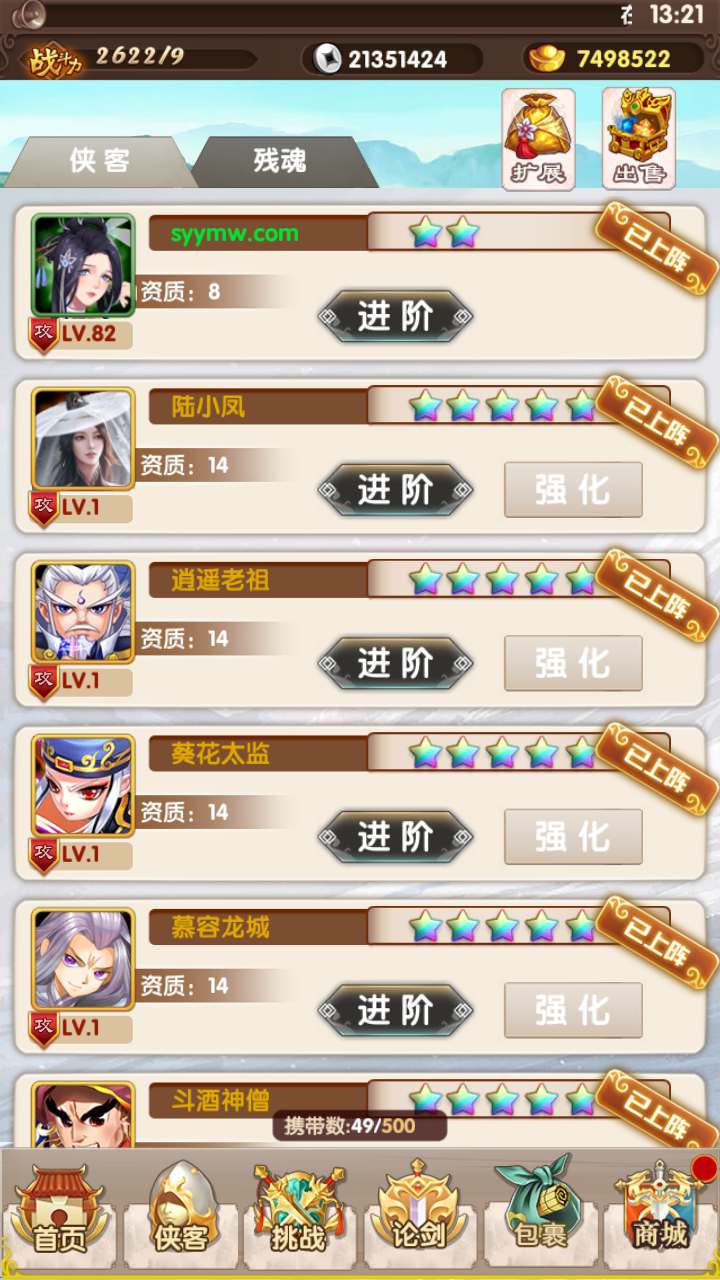Open 陆小凤's hero portrait
720x1280 pixels.
[83, 438]
